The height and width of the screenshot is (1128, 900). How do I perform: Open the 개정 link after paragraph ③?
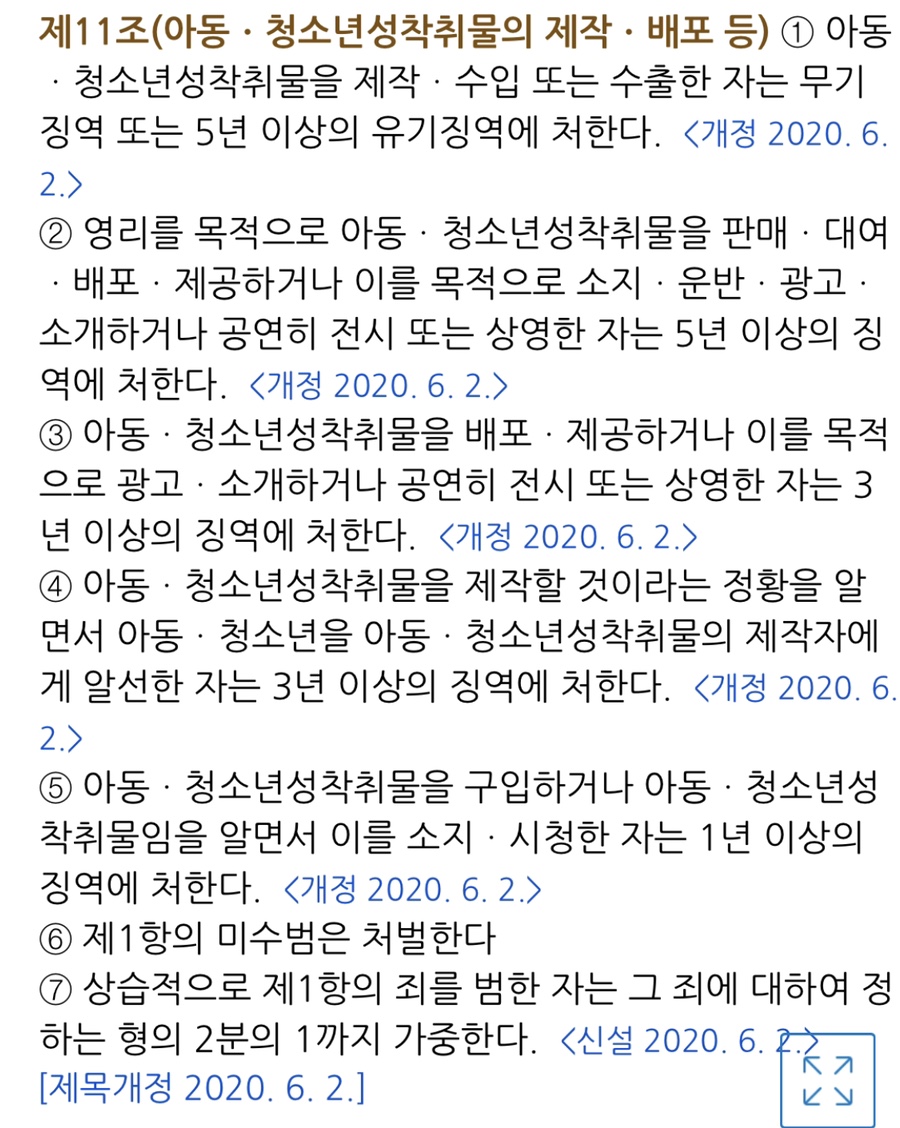click(568, 537)
